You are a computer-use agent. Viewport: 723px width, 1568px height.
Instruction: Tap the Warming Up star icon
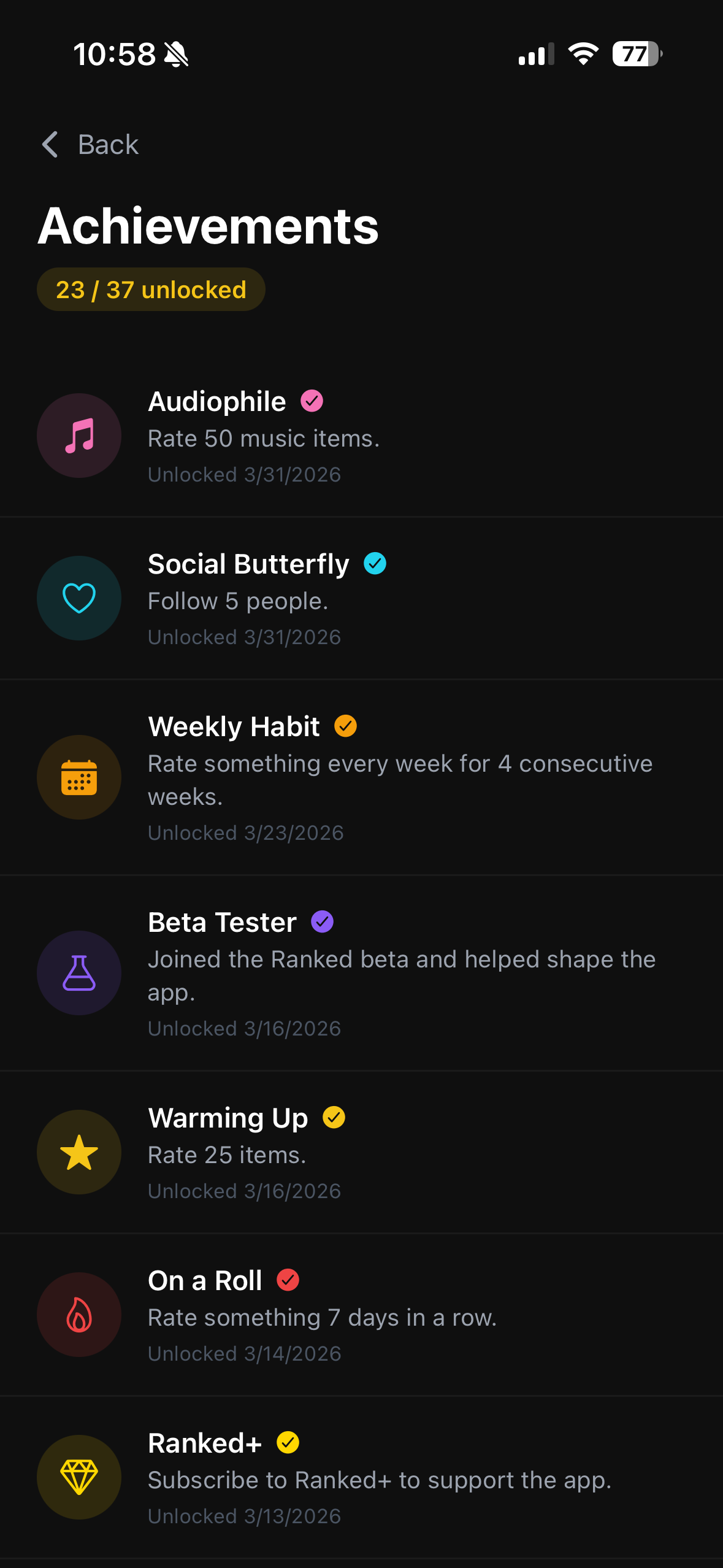click(x=78, y=1151)
